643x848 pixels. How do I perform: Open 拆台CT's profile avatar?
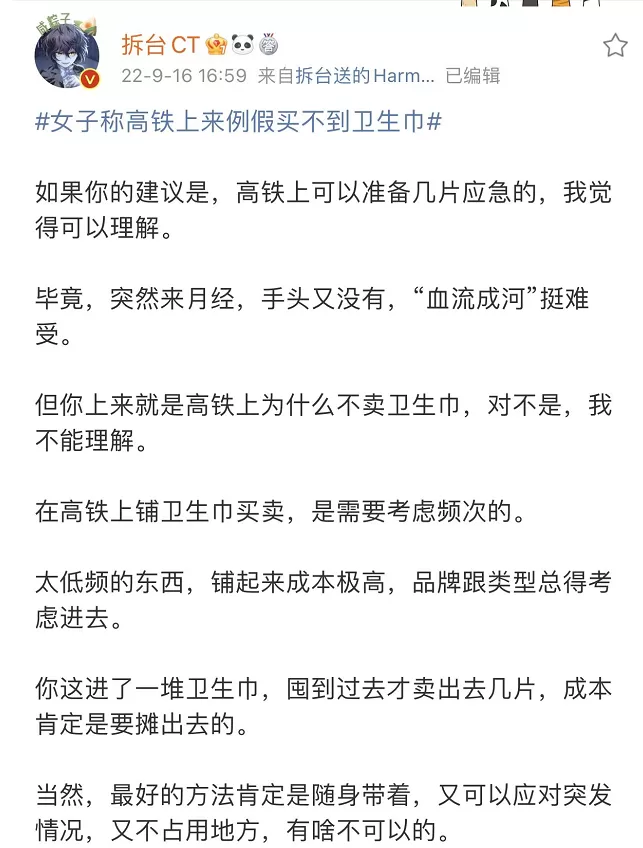(x=67, y=55)
